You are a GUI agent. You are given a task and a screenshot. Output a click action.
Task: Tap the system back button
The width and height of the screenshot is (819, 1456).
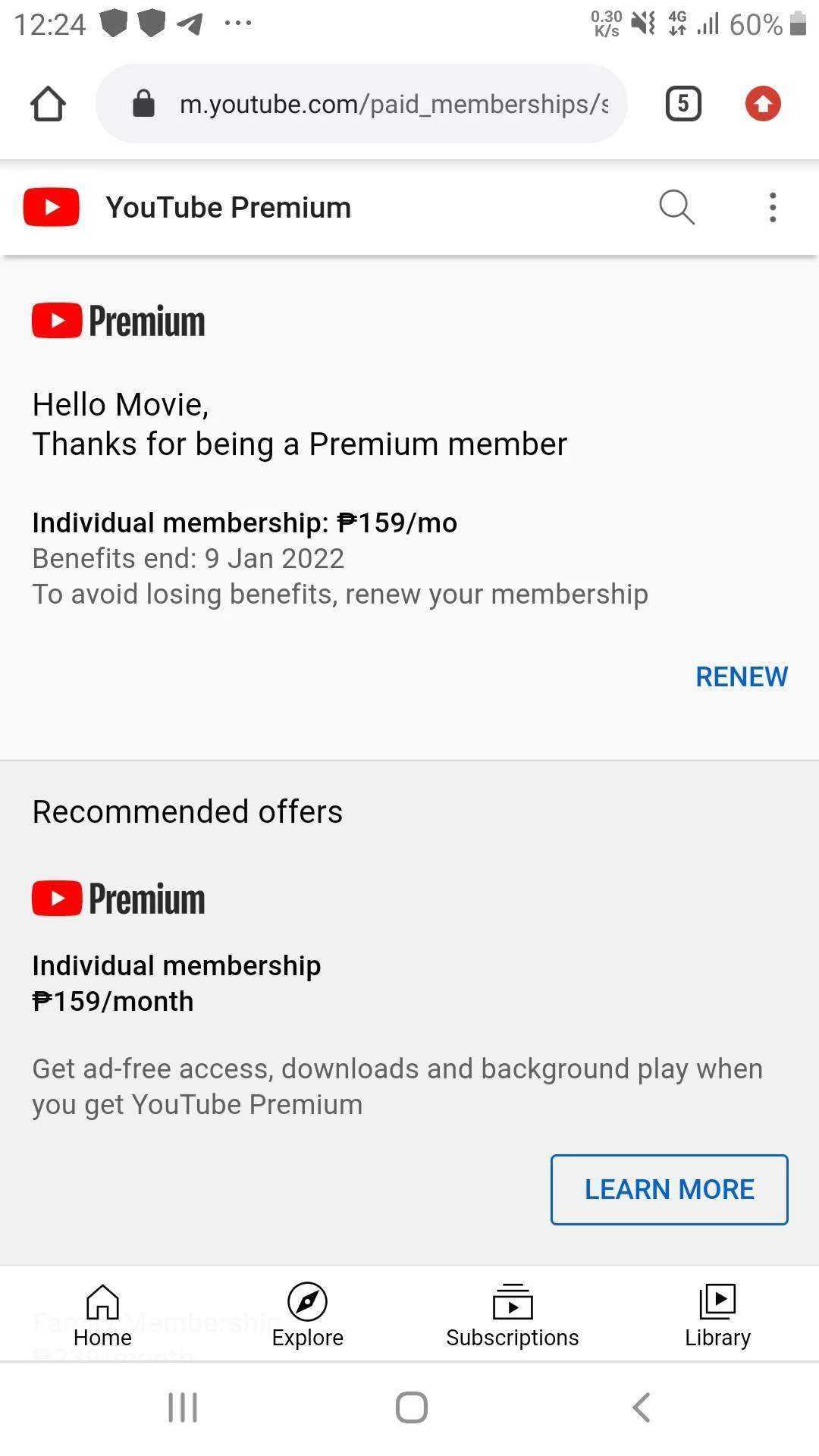(642, 1407)
